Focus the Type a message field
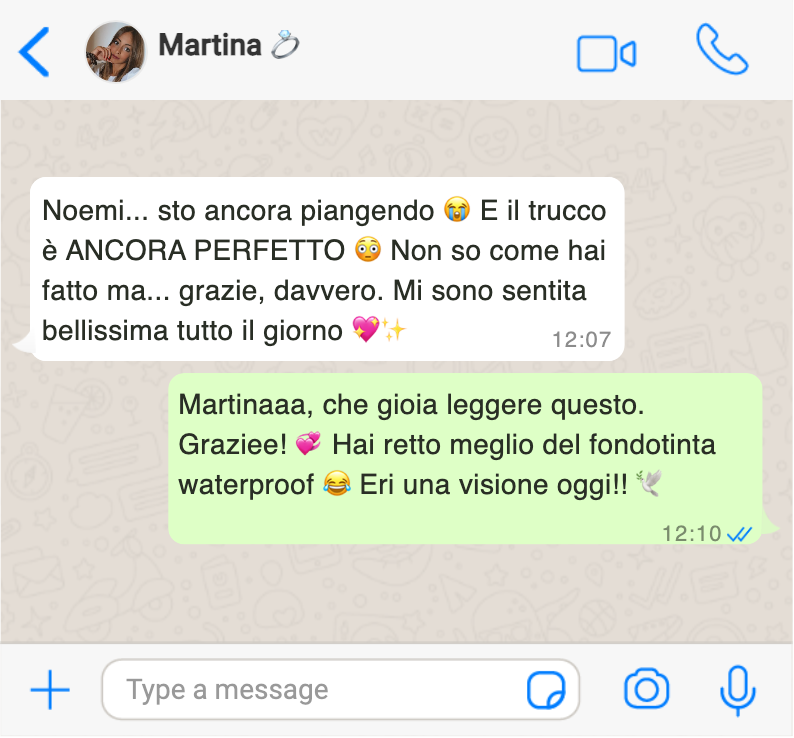 coord(320,690)
